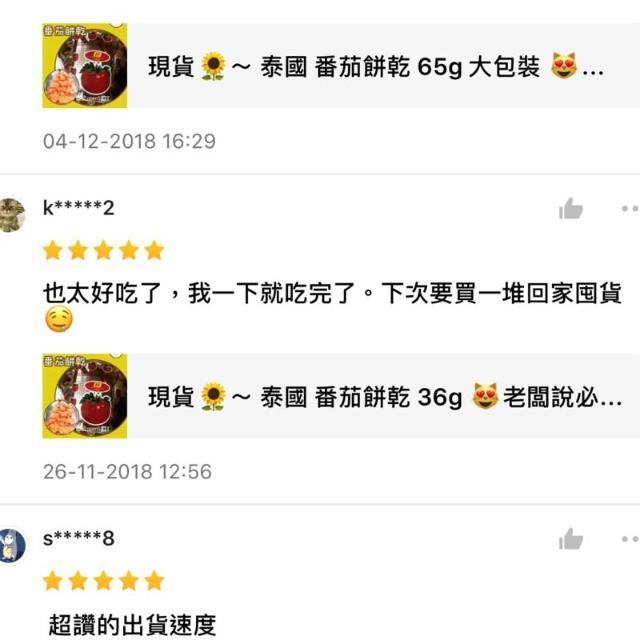Viewport: 640px width, 640px height.
Task: Like the review by s*****8
Action: pos(571,540)
